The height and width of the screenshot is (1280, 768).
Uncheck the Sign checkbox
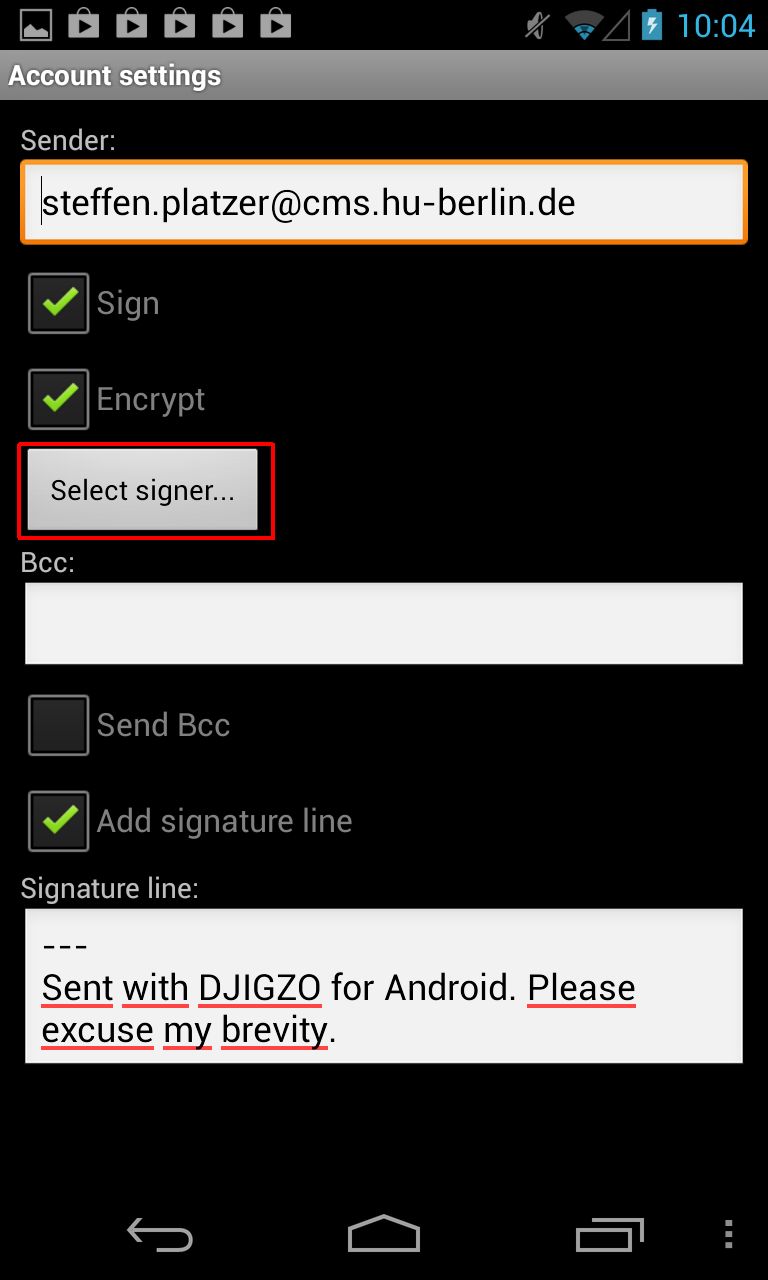point(59,303)
